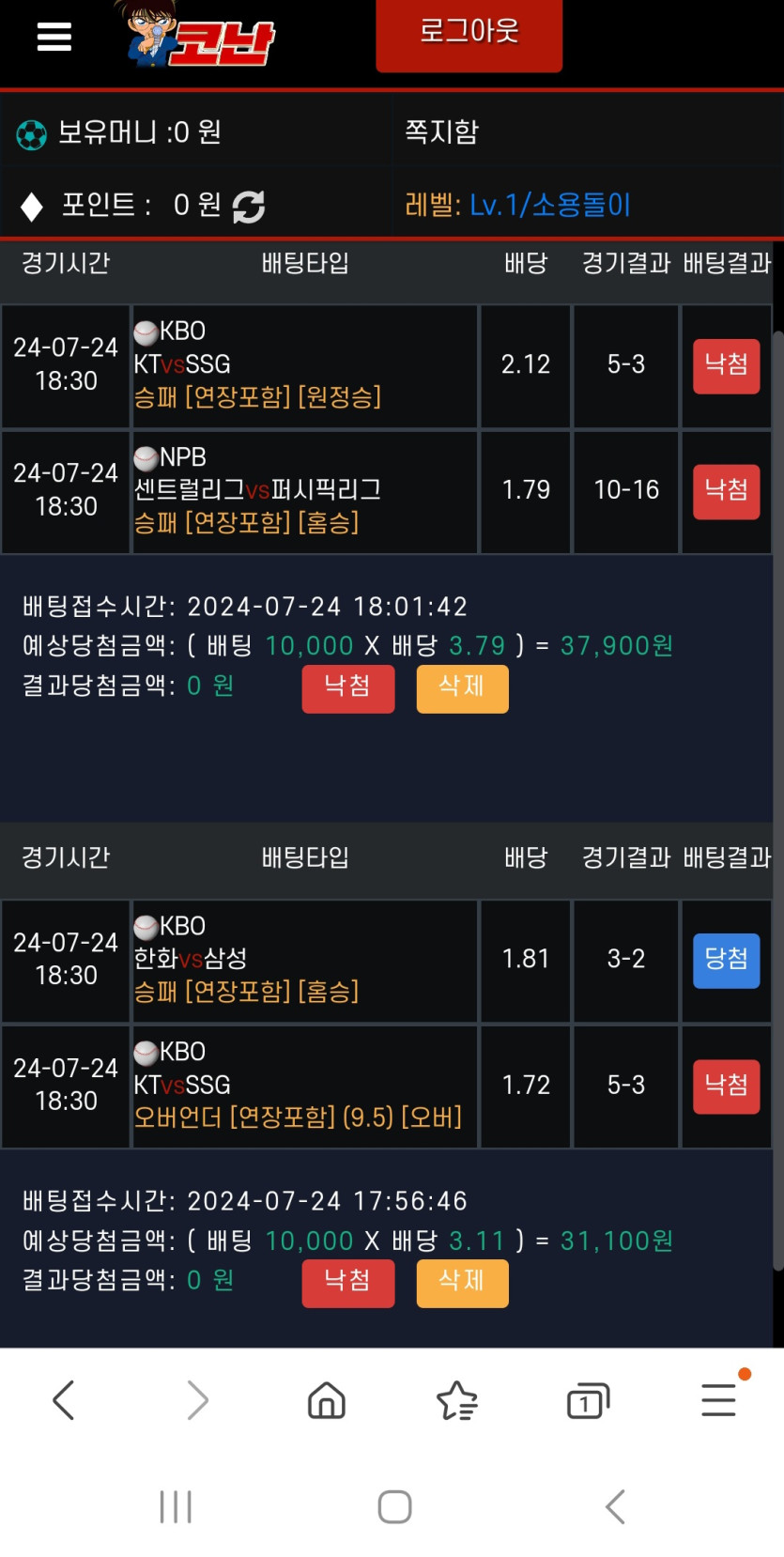Open the browser tabs switcher
The width and height of the screenshot is (784, 1557).
coord(589,1400)
